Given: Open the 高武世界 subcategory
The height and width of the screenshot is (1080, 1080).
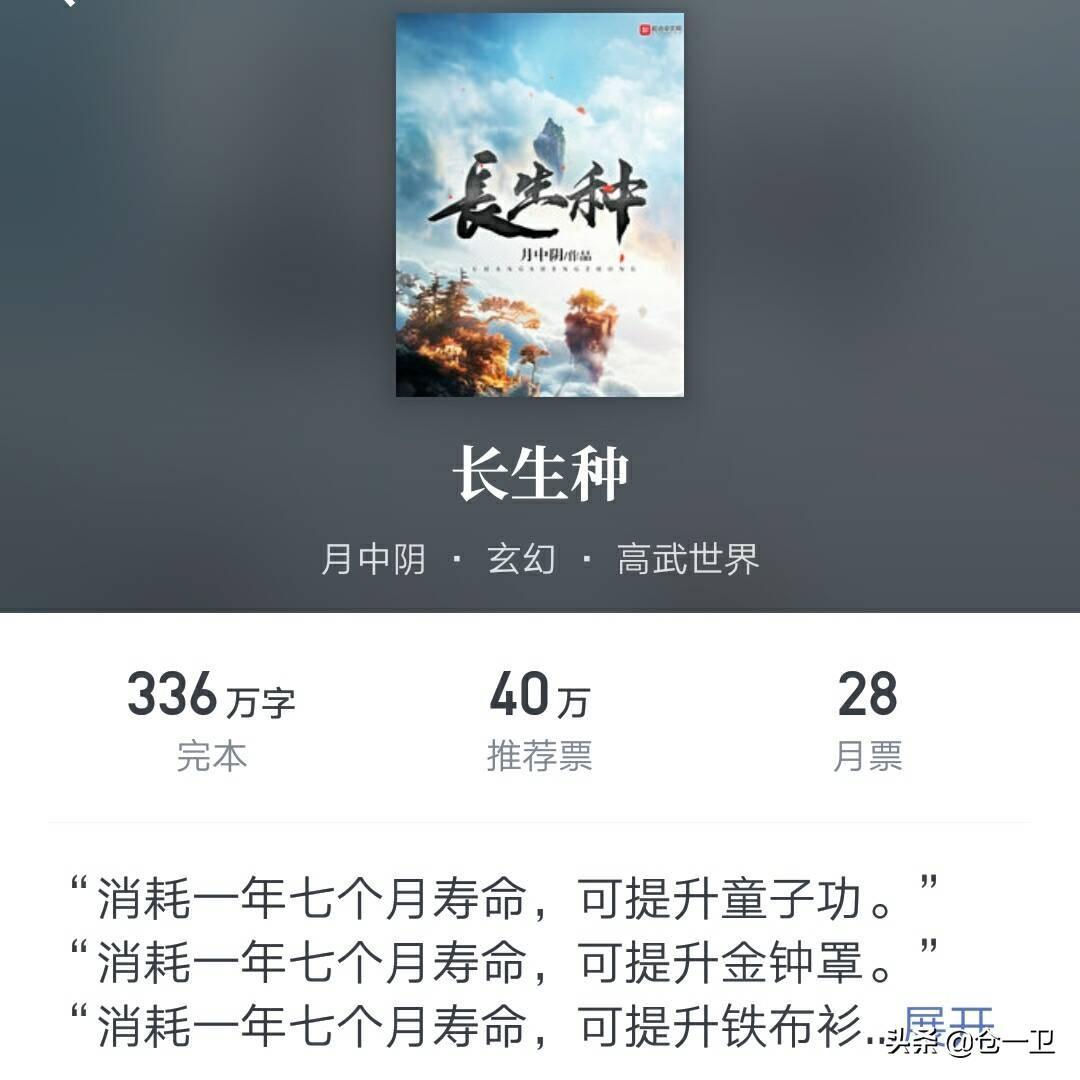Looking at the screenshot, I should [688, 558].
